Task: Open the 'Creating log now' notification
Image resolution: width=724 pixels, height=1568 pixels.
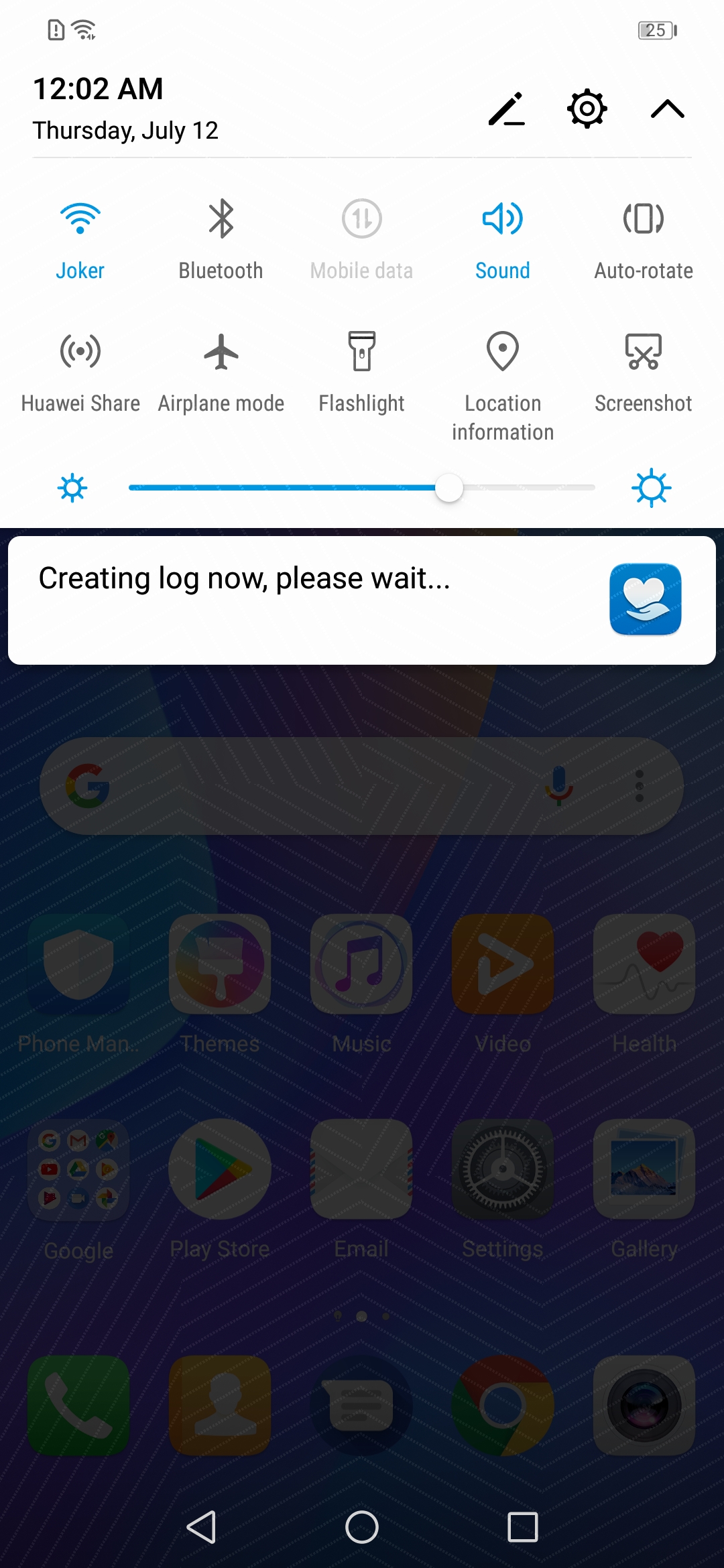Action: [362, 600]
